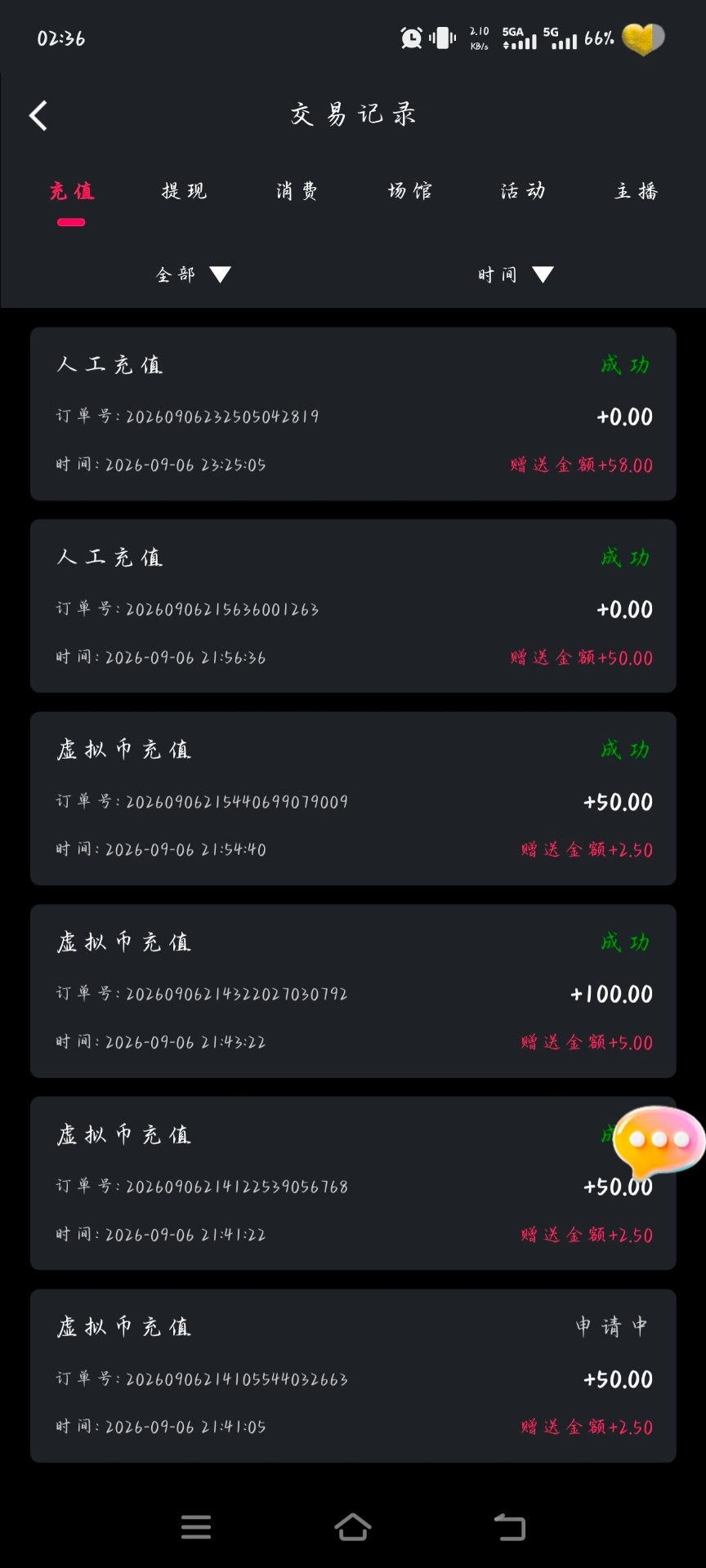The image size is (706, 1568).
Task: Switch to the 消费 tab
Action: [x=297, y=191]
